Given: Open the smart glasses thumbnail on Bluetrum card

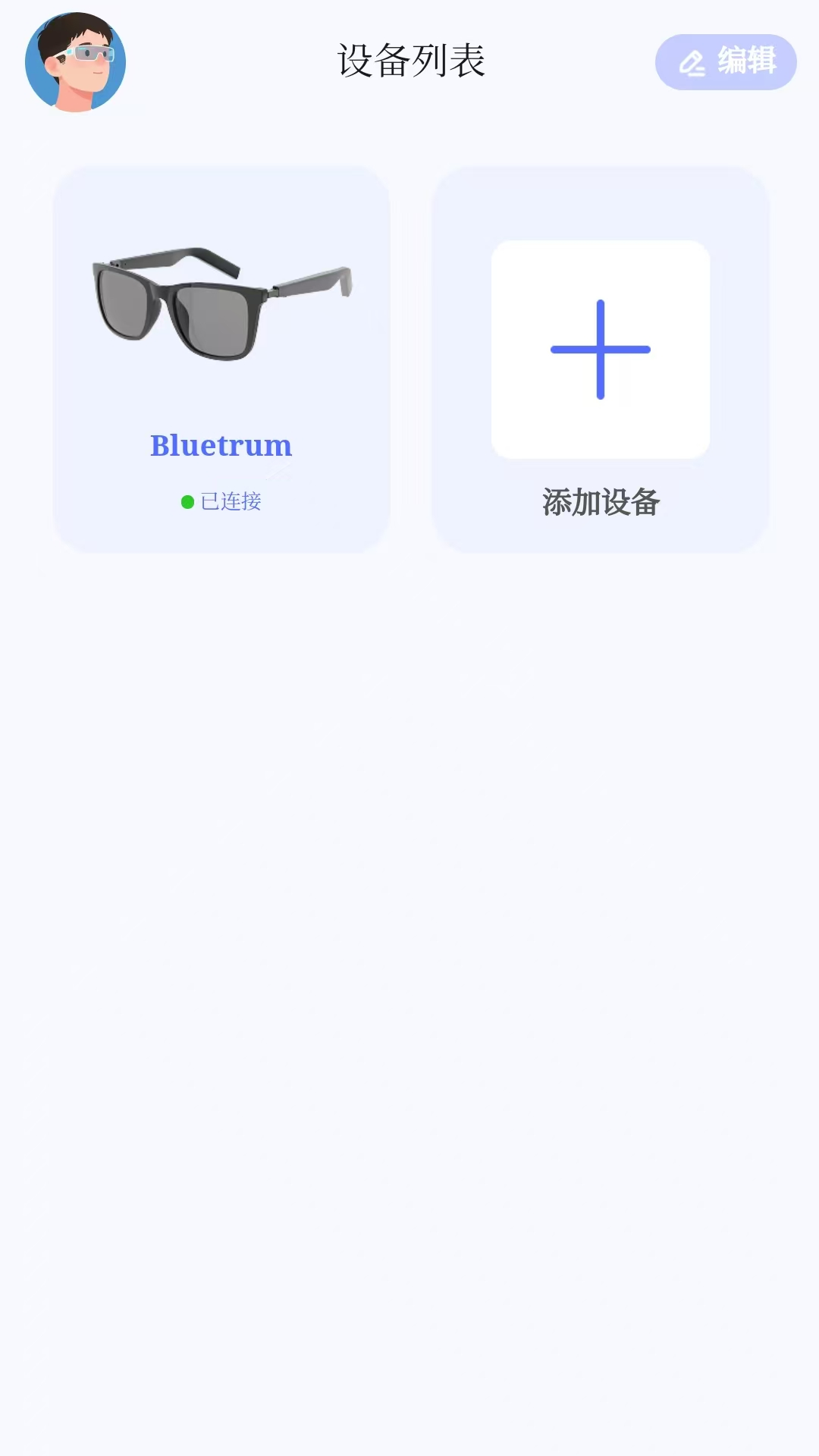Looking at the screenshot, I should click(221, 303).
